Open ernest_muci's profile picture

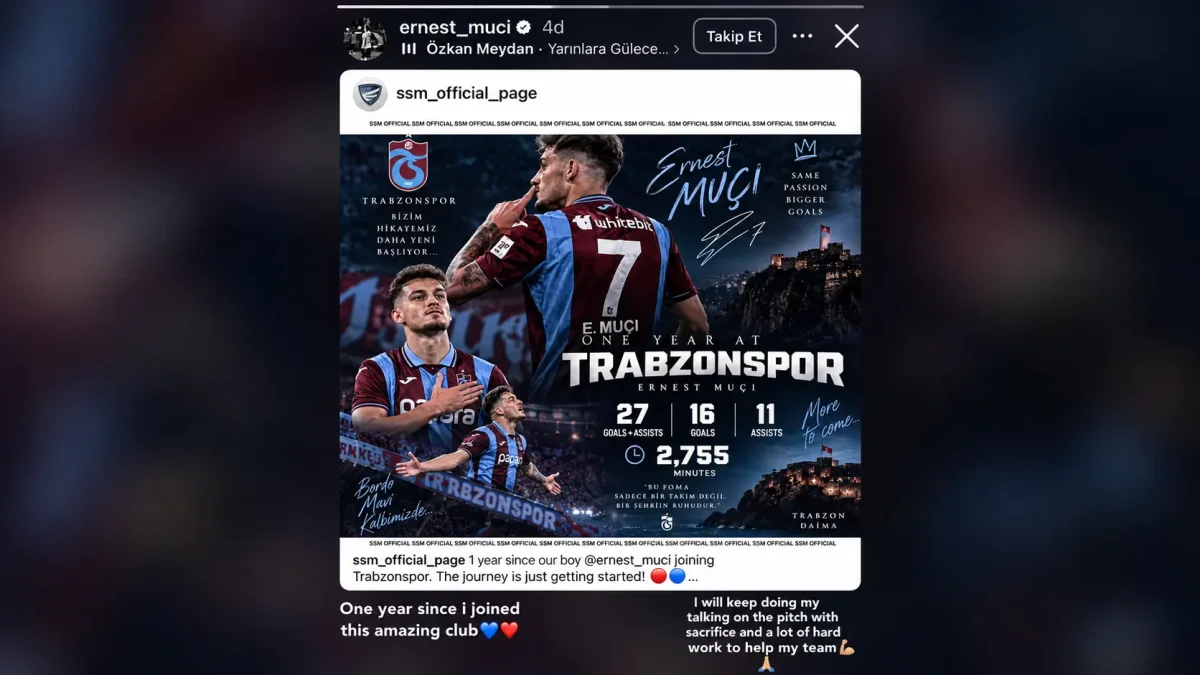pyautogui.click(x=365, y=38)
